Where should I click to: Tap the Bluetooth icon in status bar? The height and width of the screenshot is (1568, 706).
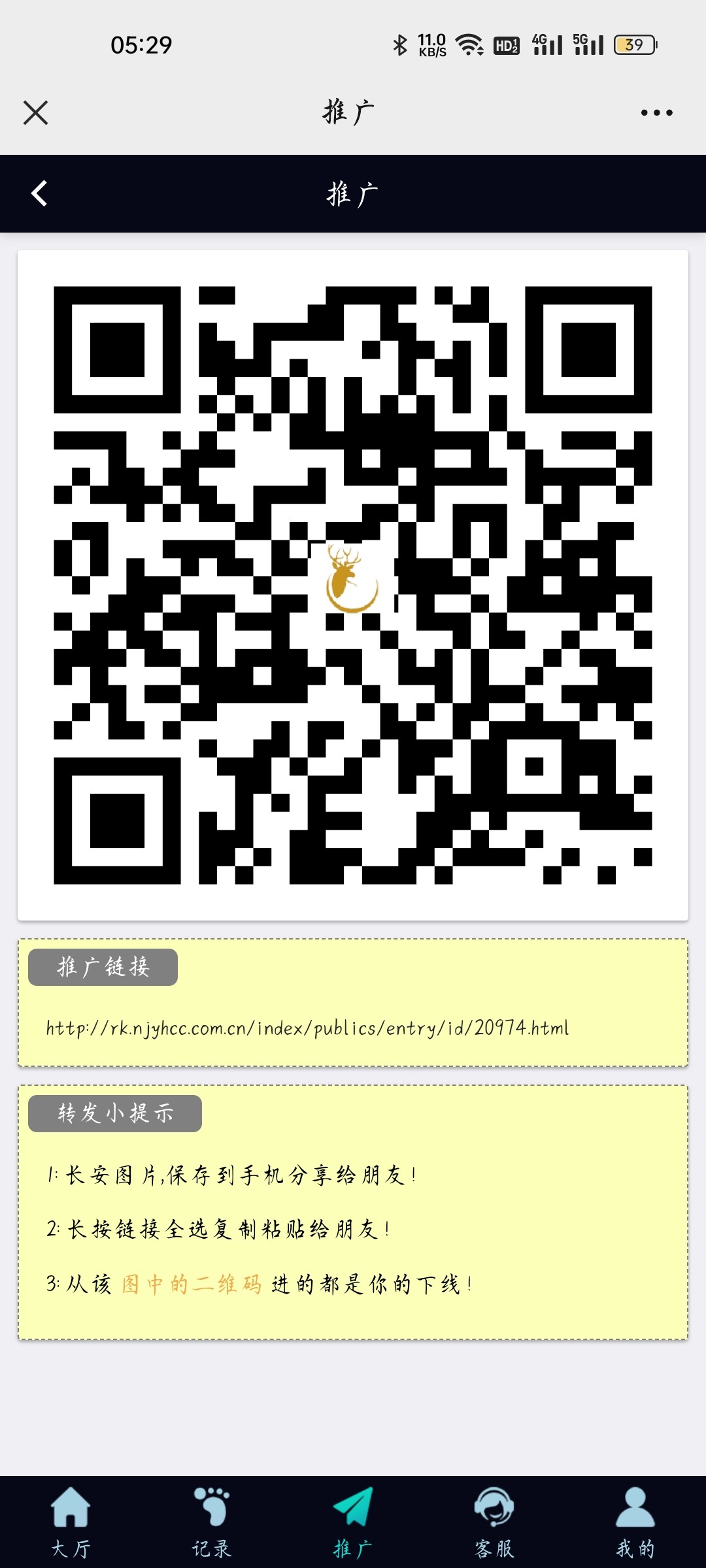click(x=399, y=44)
